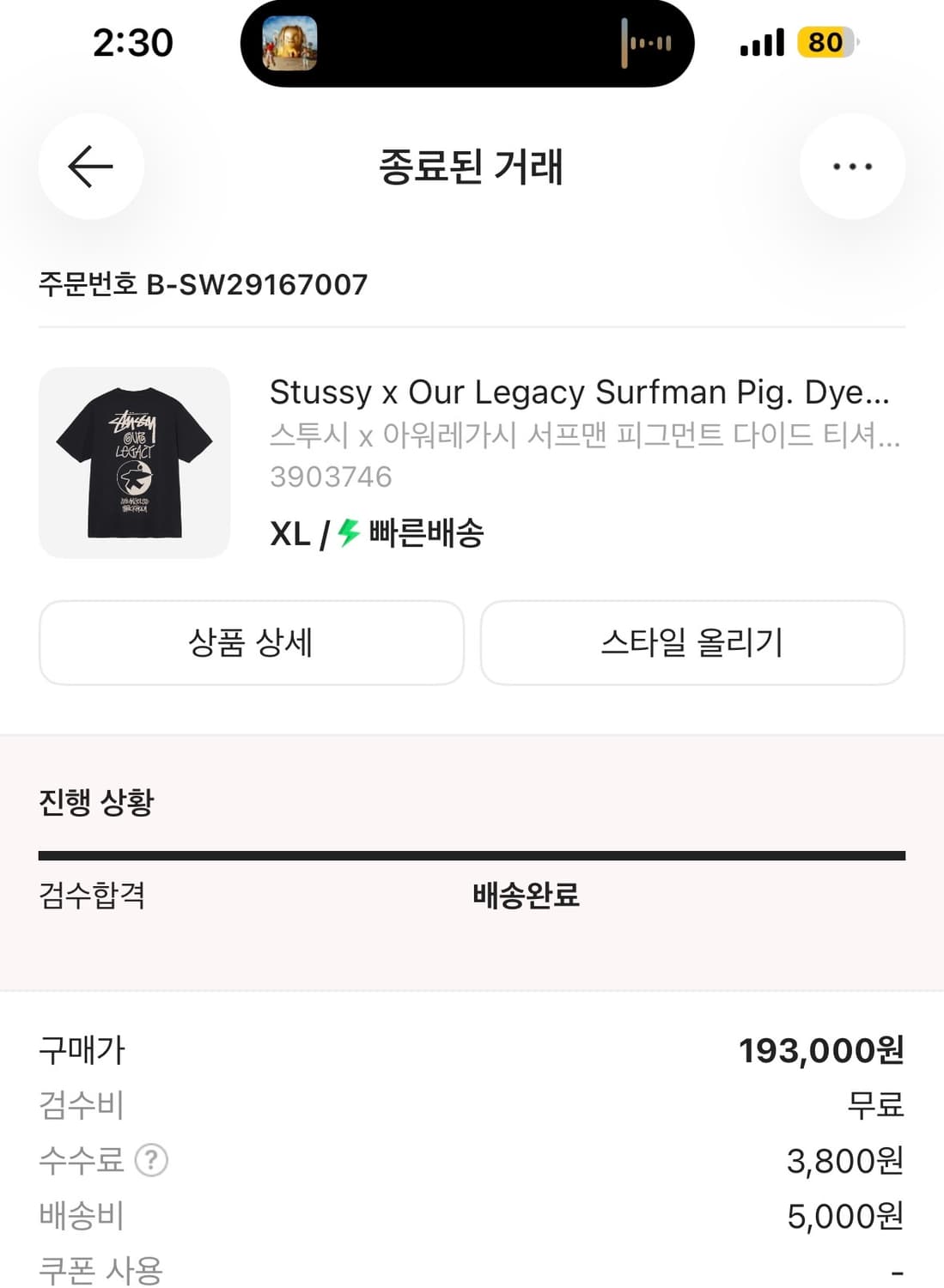Tap the audio waveform in the Dynamic Island

(649, 41)
